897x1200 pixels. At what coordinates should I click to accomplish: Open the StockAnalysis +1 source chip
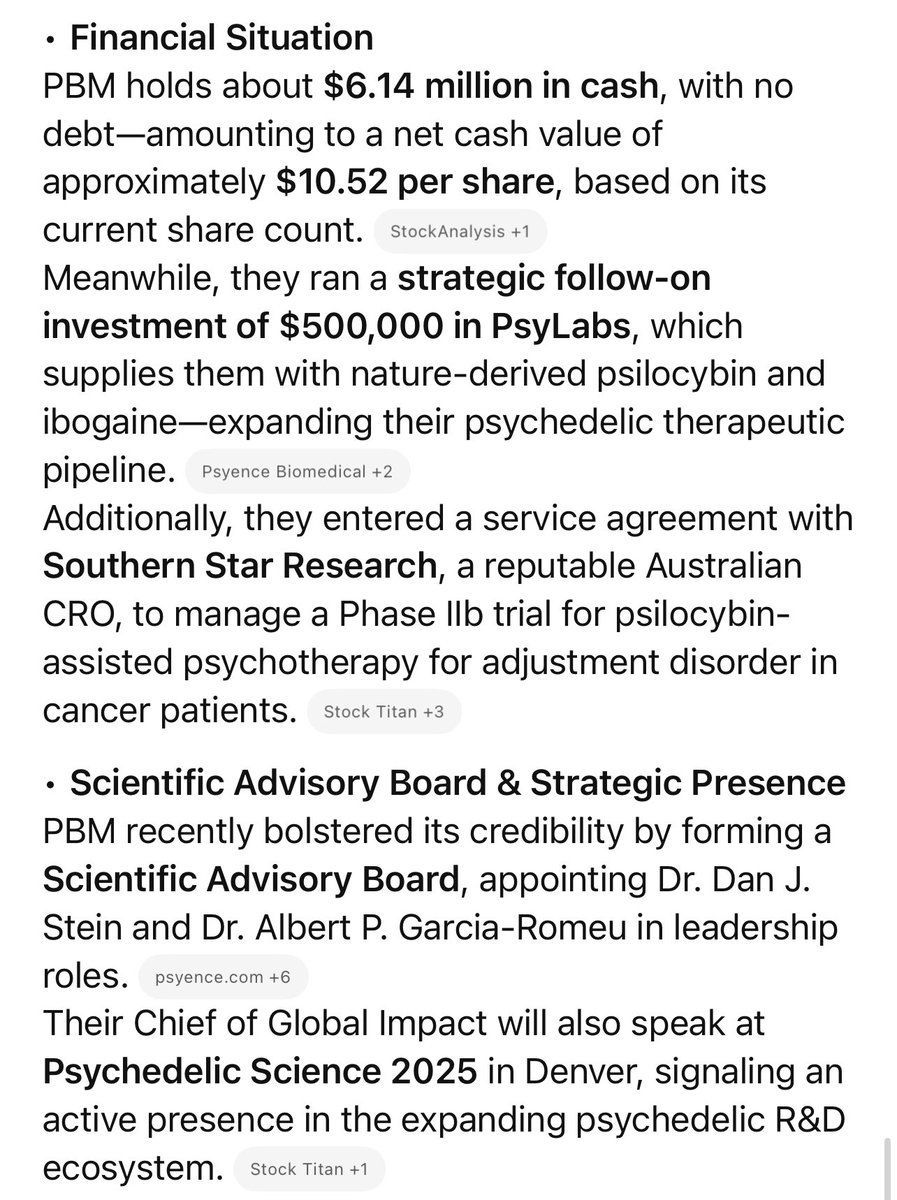pos(460,233)
